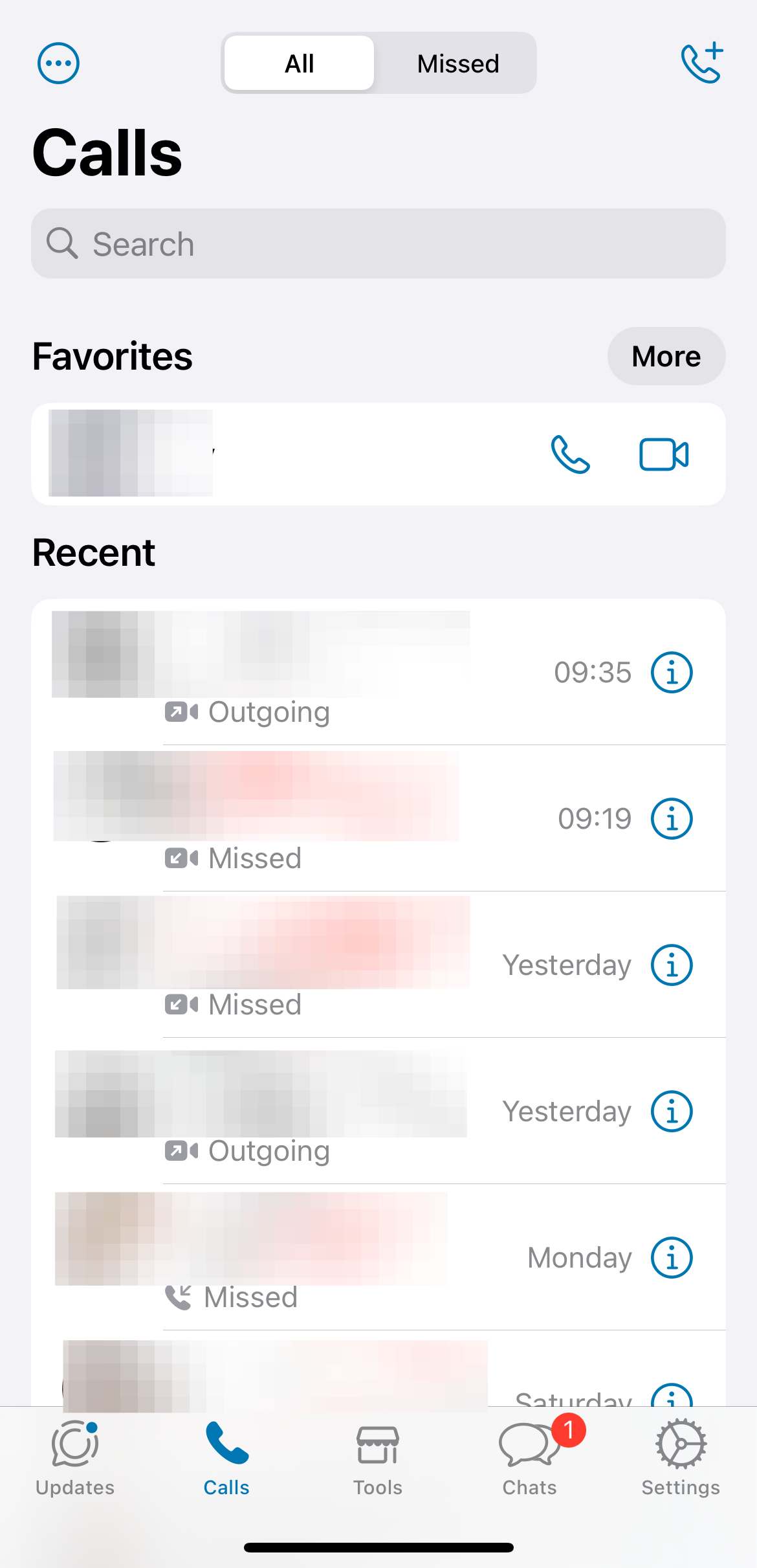Viewport: 757px width, 1568px height.
Task: Switch to the Missed calls filter
Action: [x=457, y=63]
